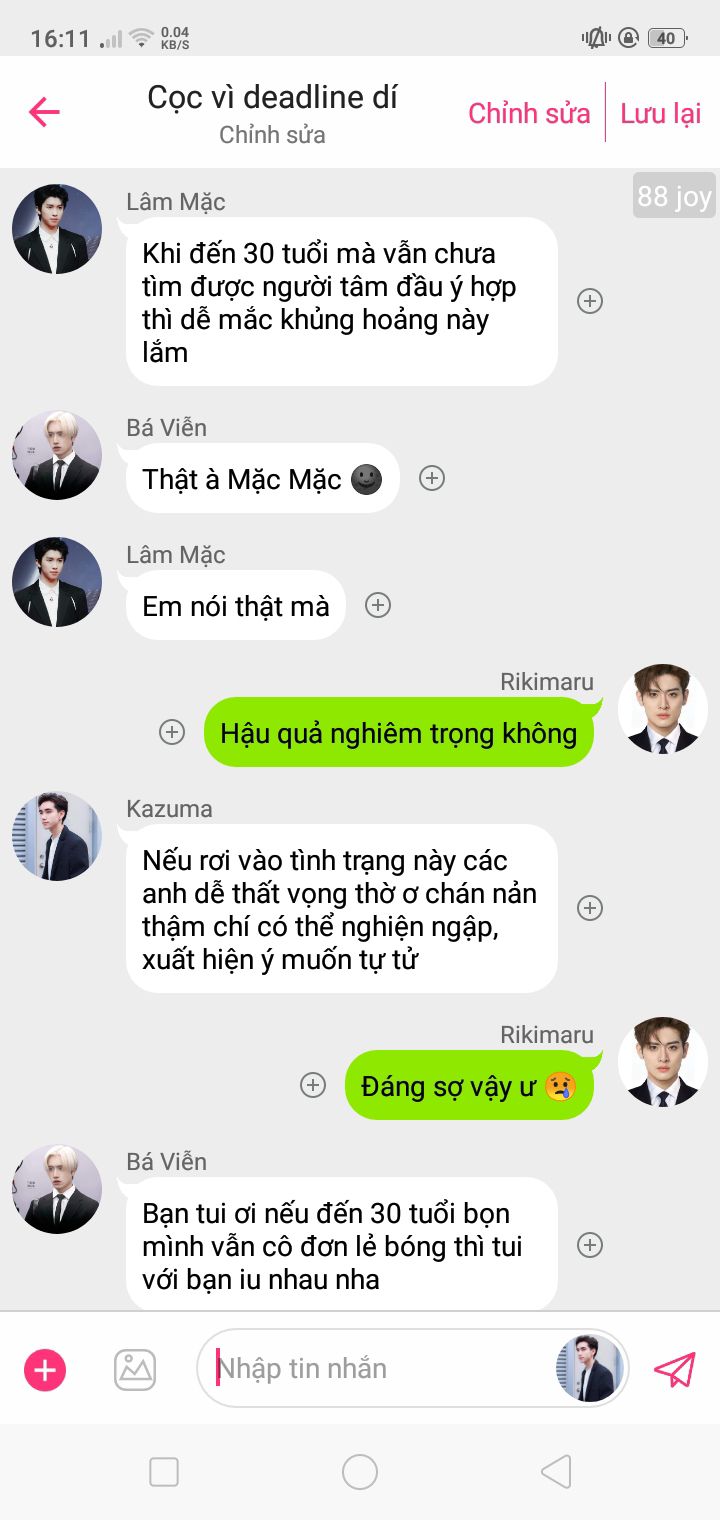Tap Chỉnh sửa in the top bar

click(x=529, y=113)
